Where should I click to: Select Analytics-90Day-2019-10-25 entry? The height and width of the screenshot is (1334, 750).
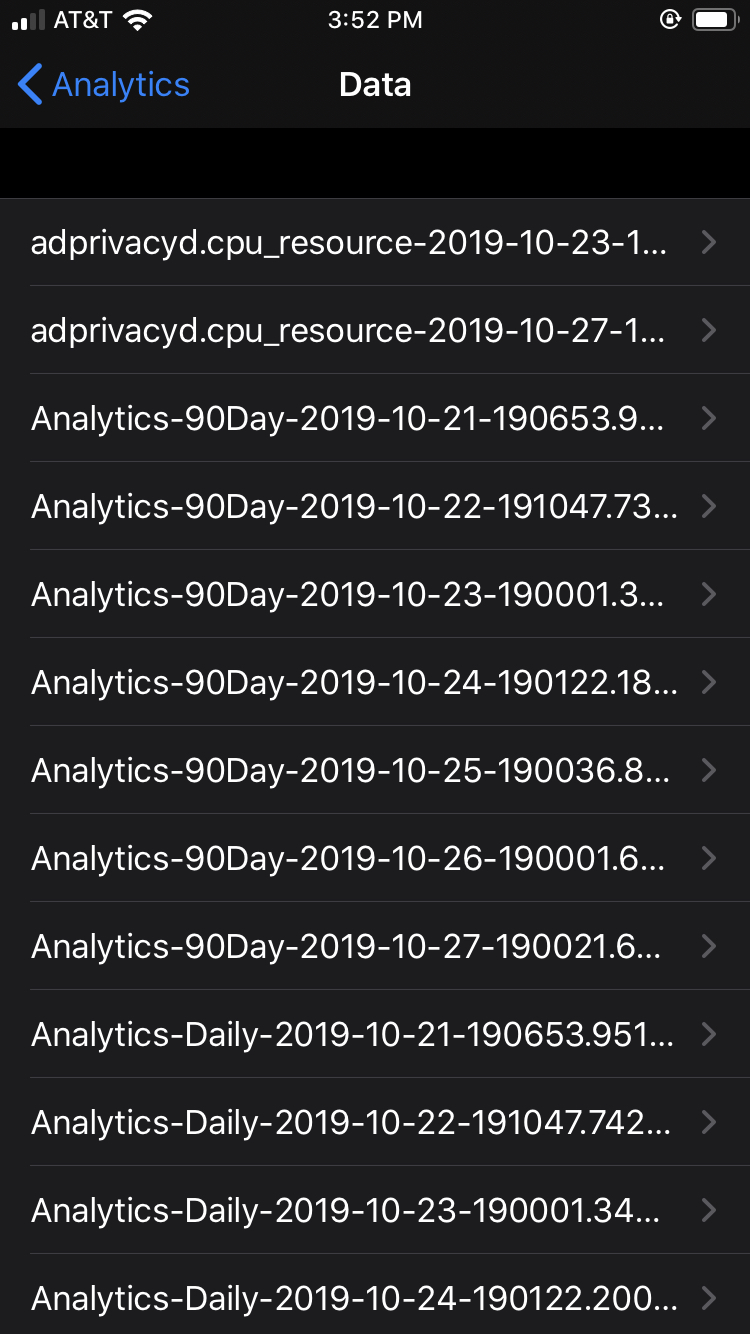[374, 771]
